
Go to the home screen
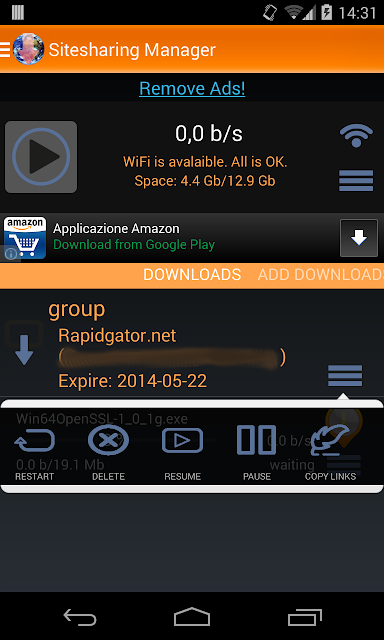click(x=192, y=616)
